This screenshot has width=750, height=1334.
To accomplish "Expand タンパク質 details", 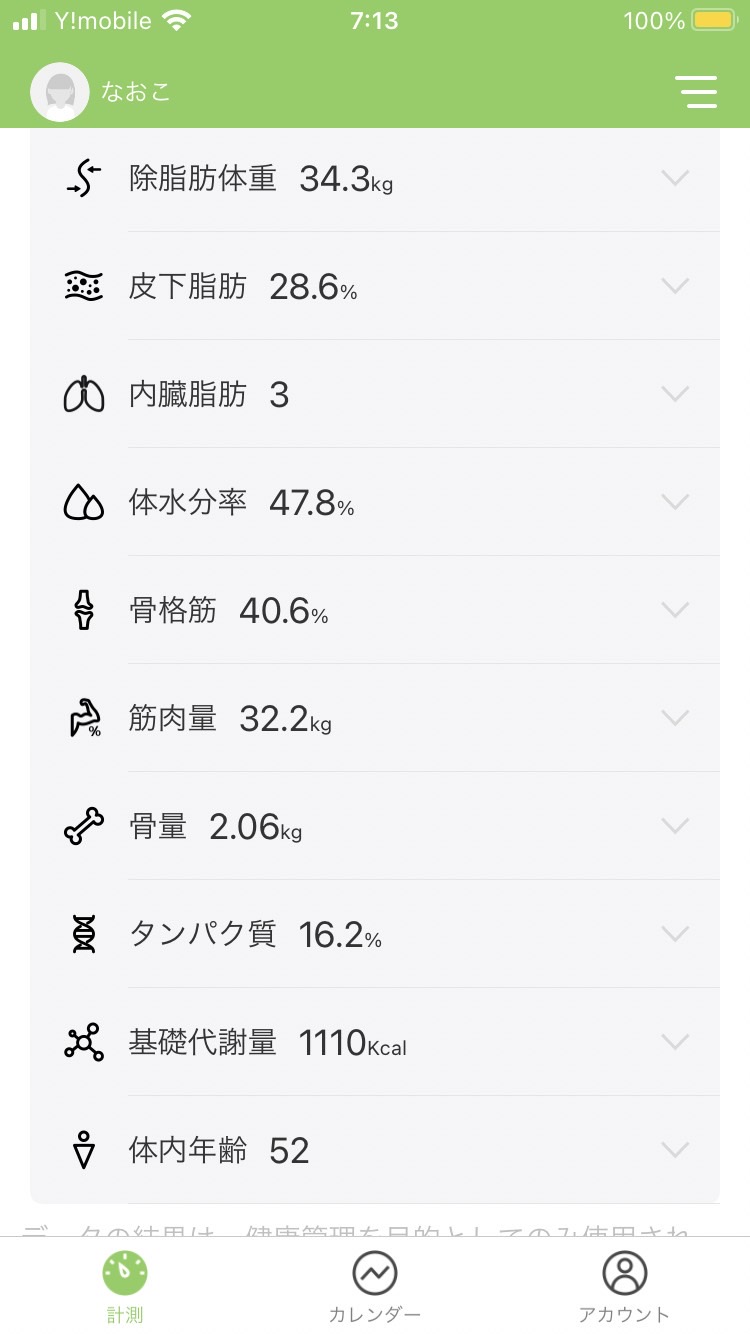I will tap(375, 934).
